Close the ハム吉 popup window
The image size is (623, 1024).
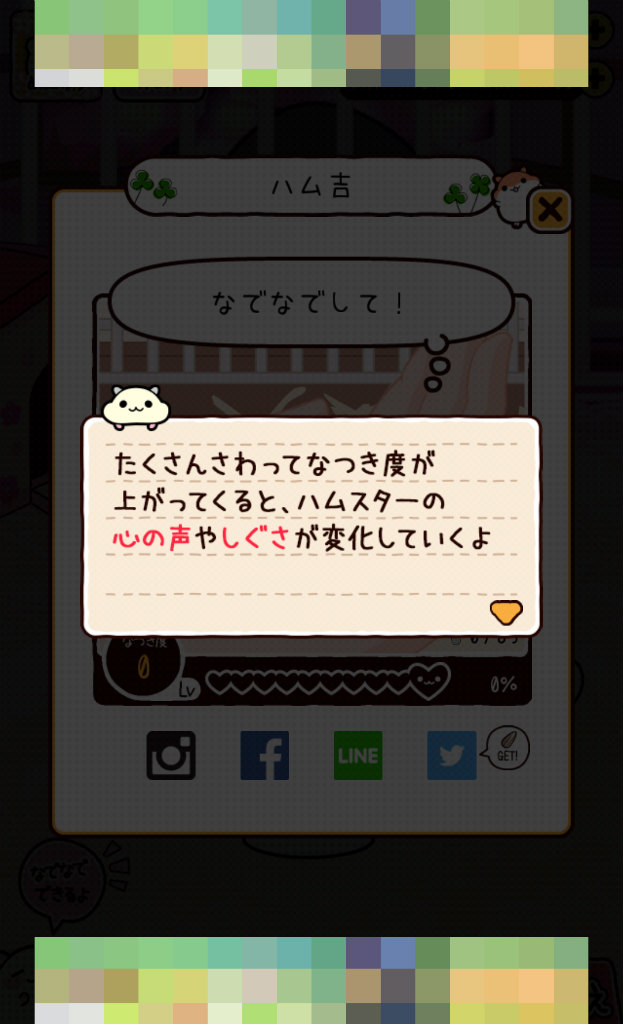click(549, 210)
